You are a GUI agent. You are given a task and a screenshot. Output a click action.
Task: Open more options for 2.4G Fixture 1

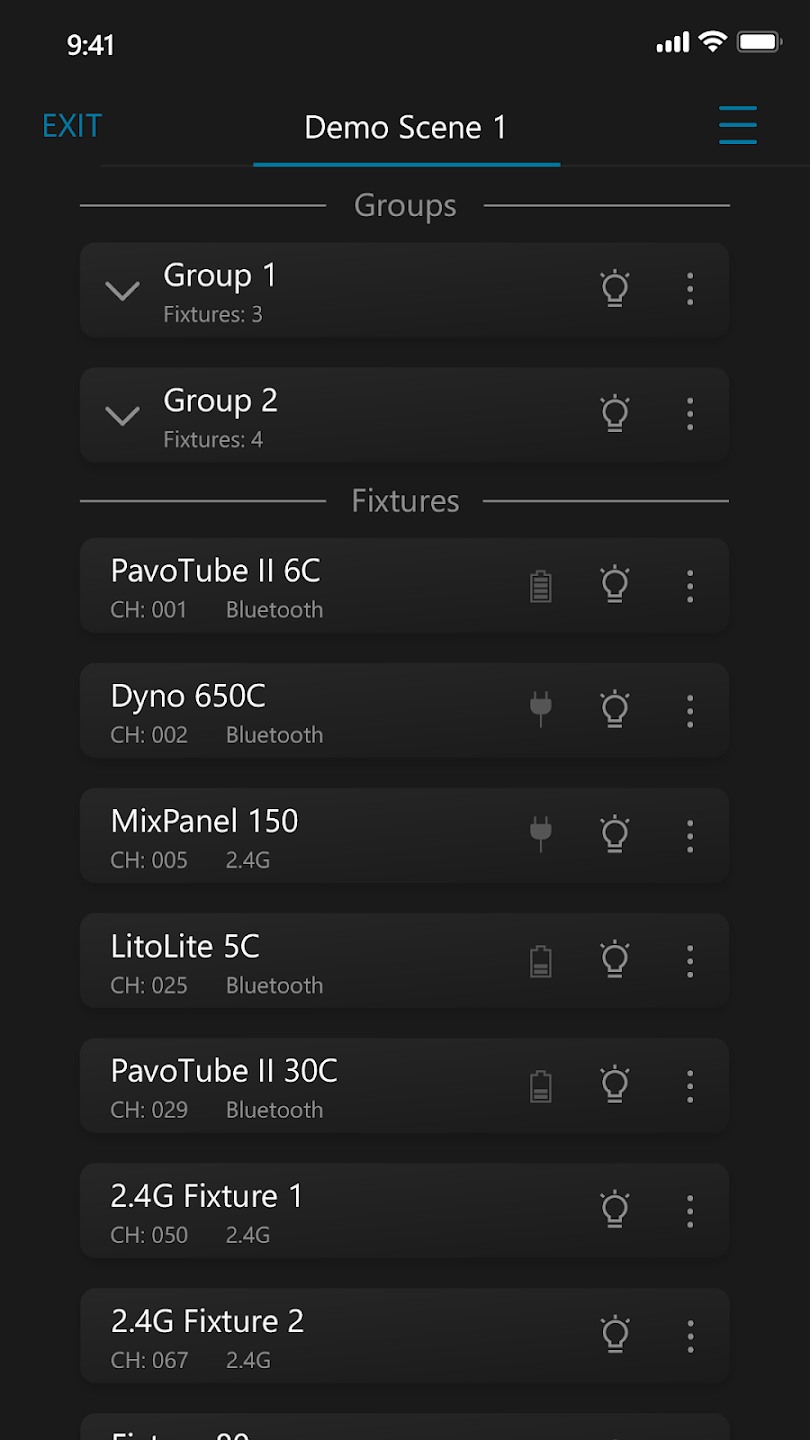[x=690, y=1211]
